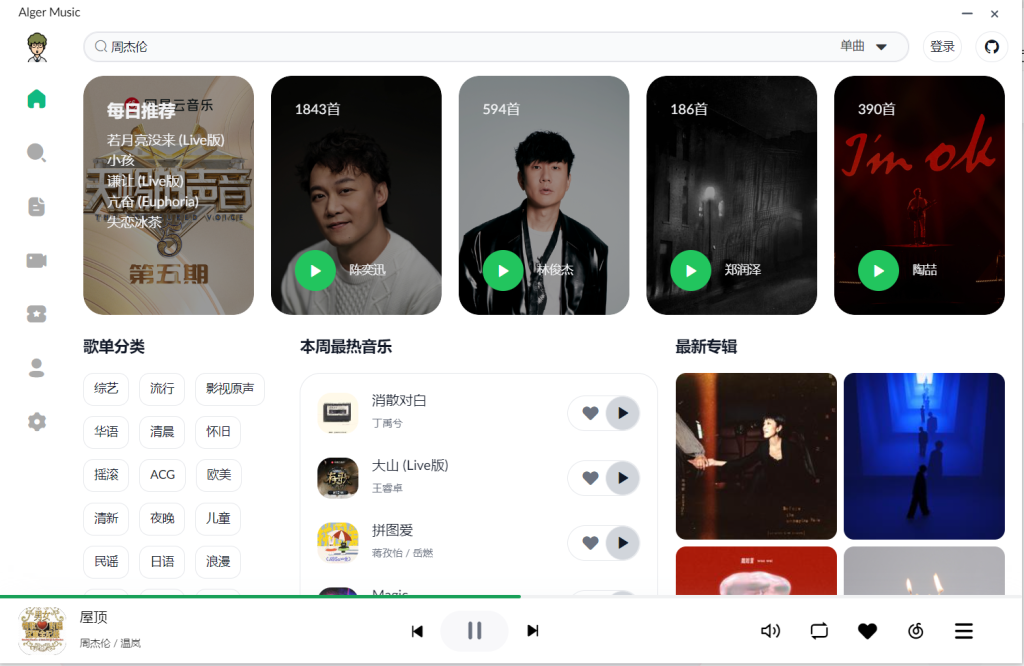1024x666 pixels.
Task: Skip to the next track
Action: click(533, 630)
